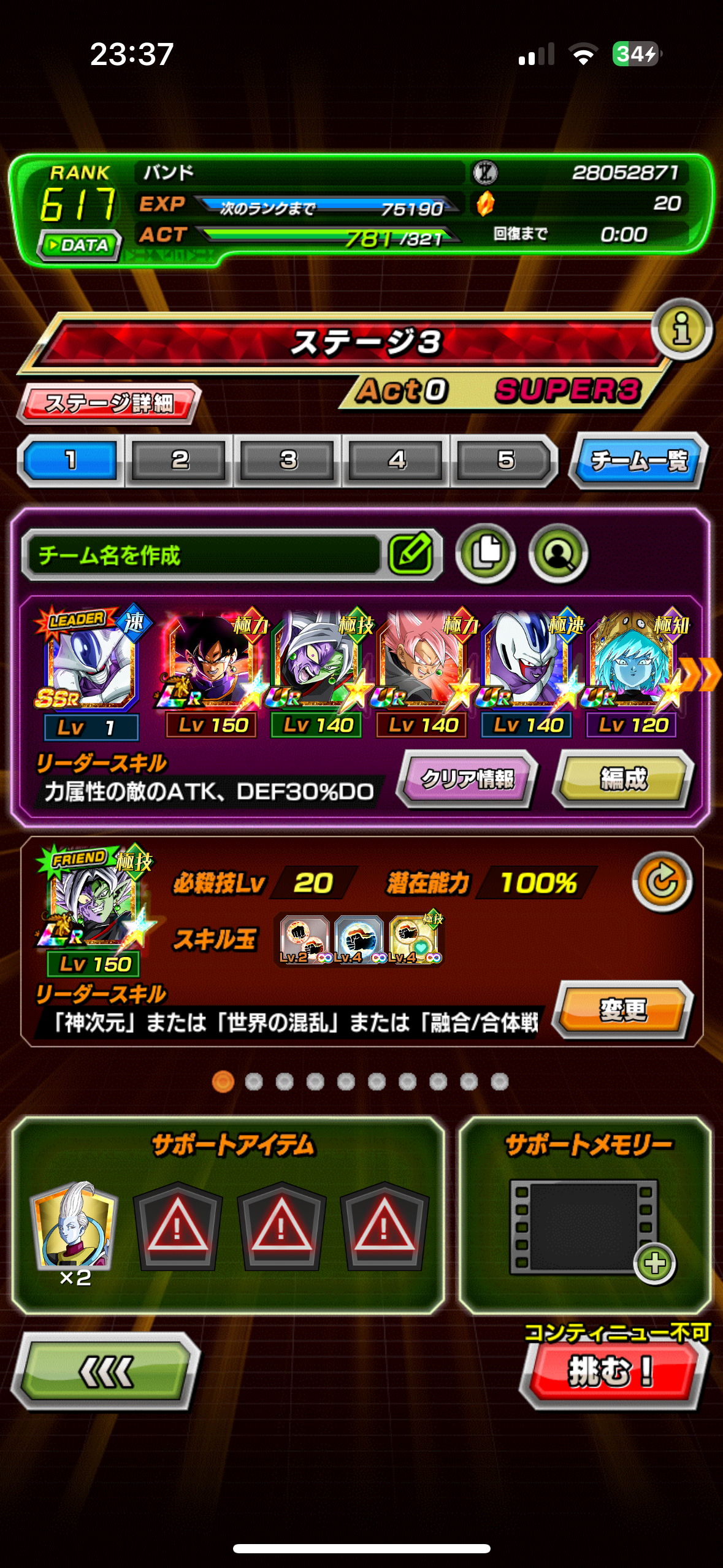The height and width of the screenshot is (1568, 723).
Task: Select team slot 5
Action: pos(505,460)
